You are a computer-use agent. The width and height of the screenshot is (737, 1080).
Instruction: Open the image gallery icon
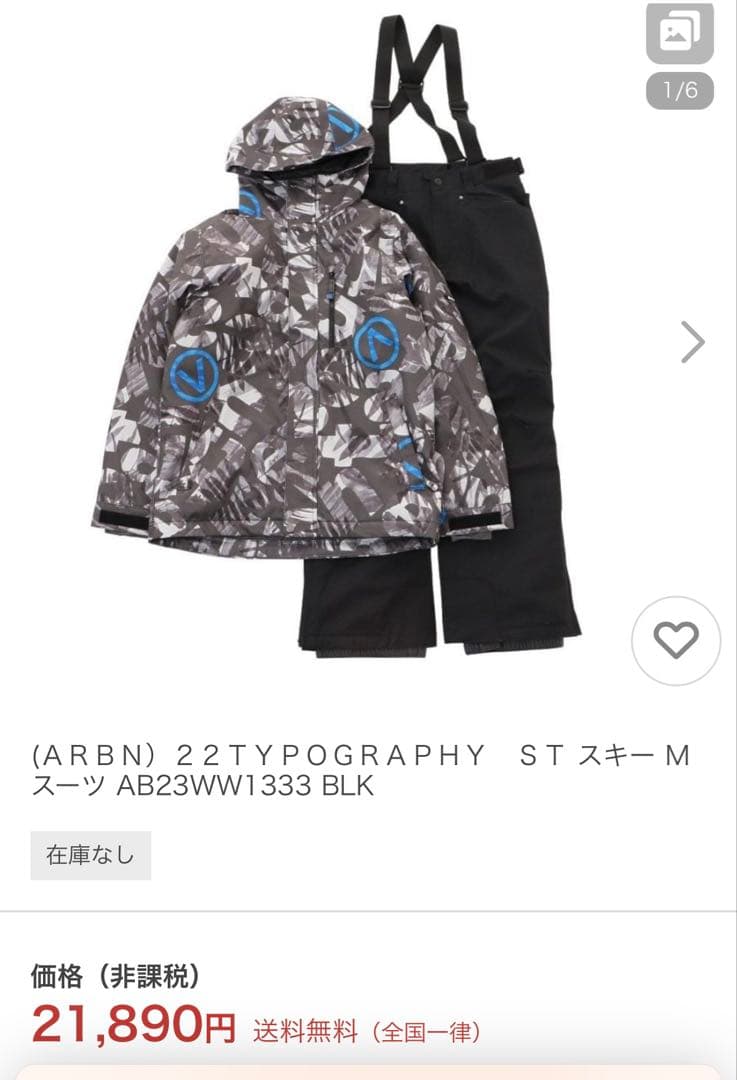(x=680, y=32)
